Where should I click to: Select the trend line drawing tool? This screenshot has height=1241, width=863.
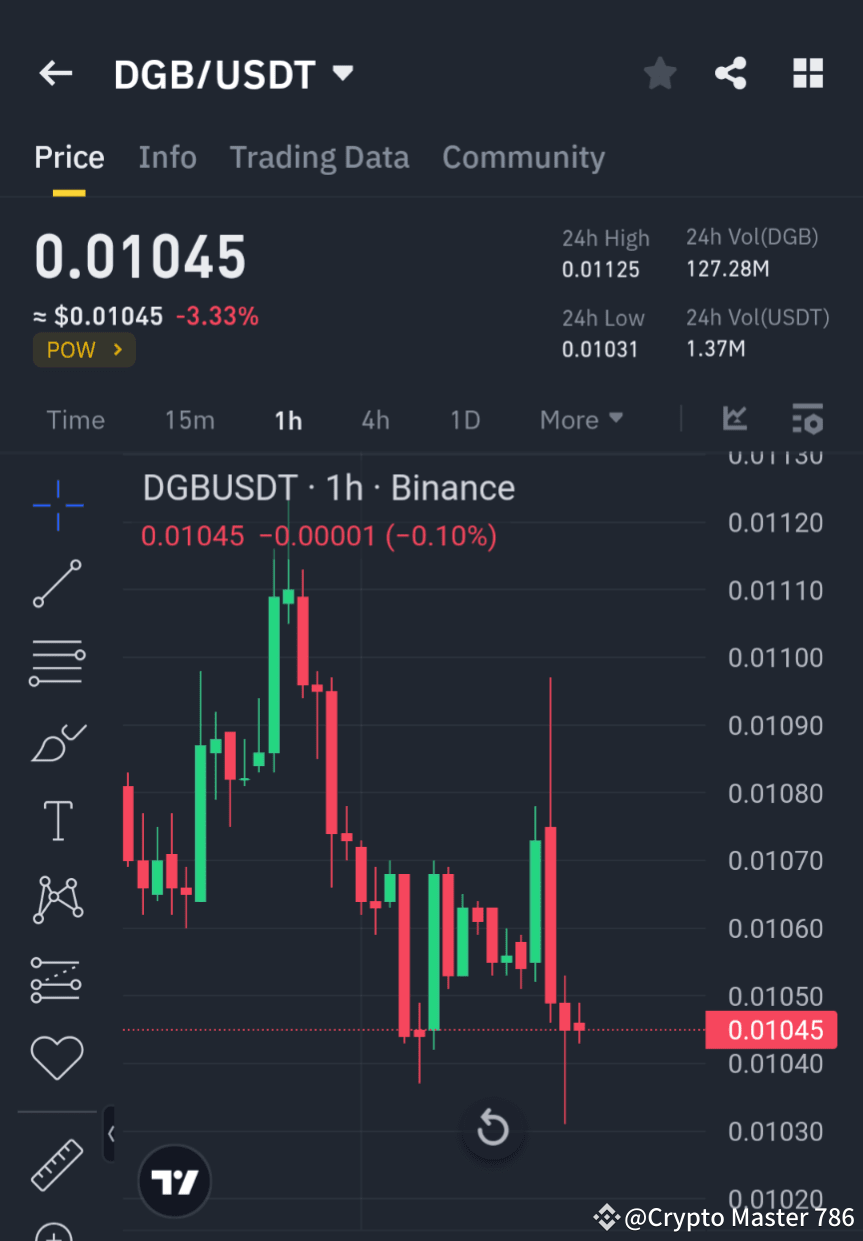click(x=57, y=583)
